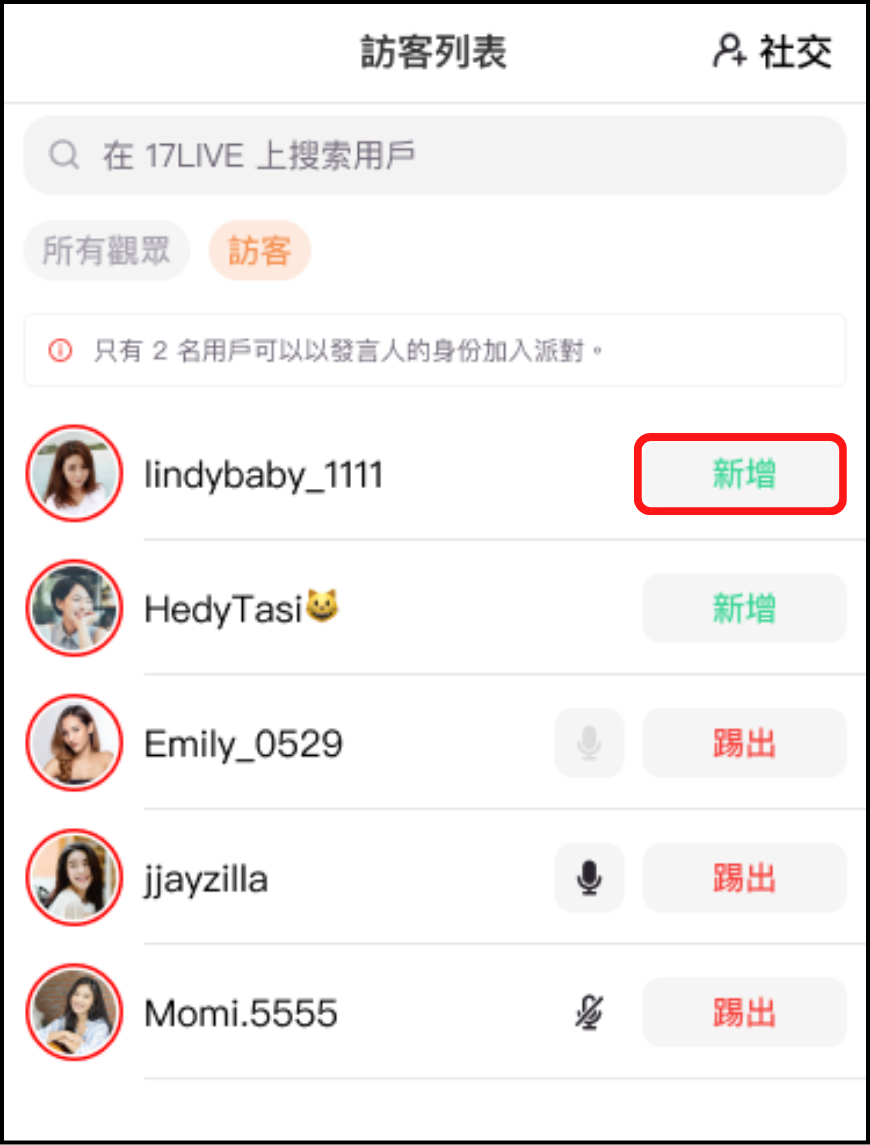Viewport: 870px width, 1145px height.
Task: Kick out Momi.5555 with 踢出
Action: pos(743,1013)
